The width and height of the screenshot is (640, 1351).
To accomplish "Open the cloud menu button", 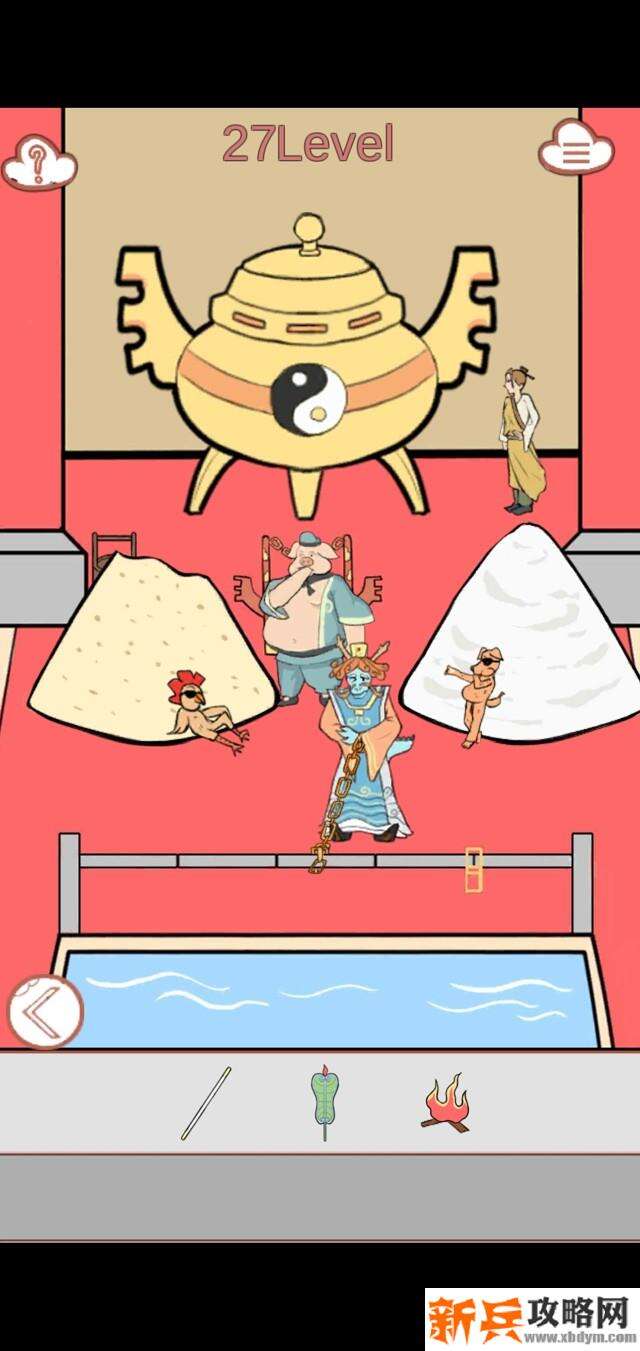I will 575,150.
